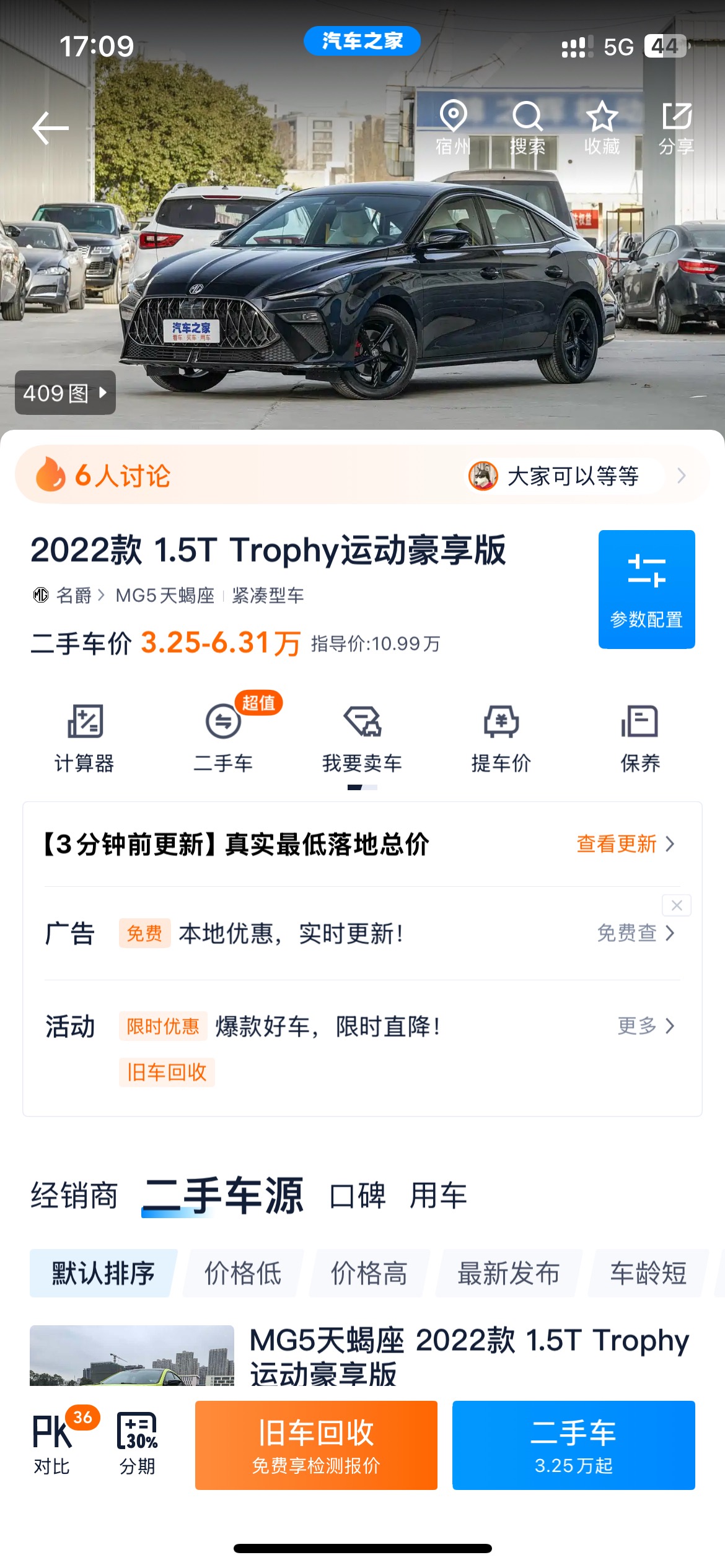Open the 保养 maintenance shortcut

coord(640,738)
